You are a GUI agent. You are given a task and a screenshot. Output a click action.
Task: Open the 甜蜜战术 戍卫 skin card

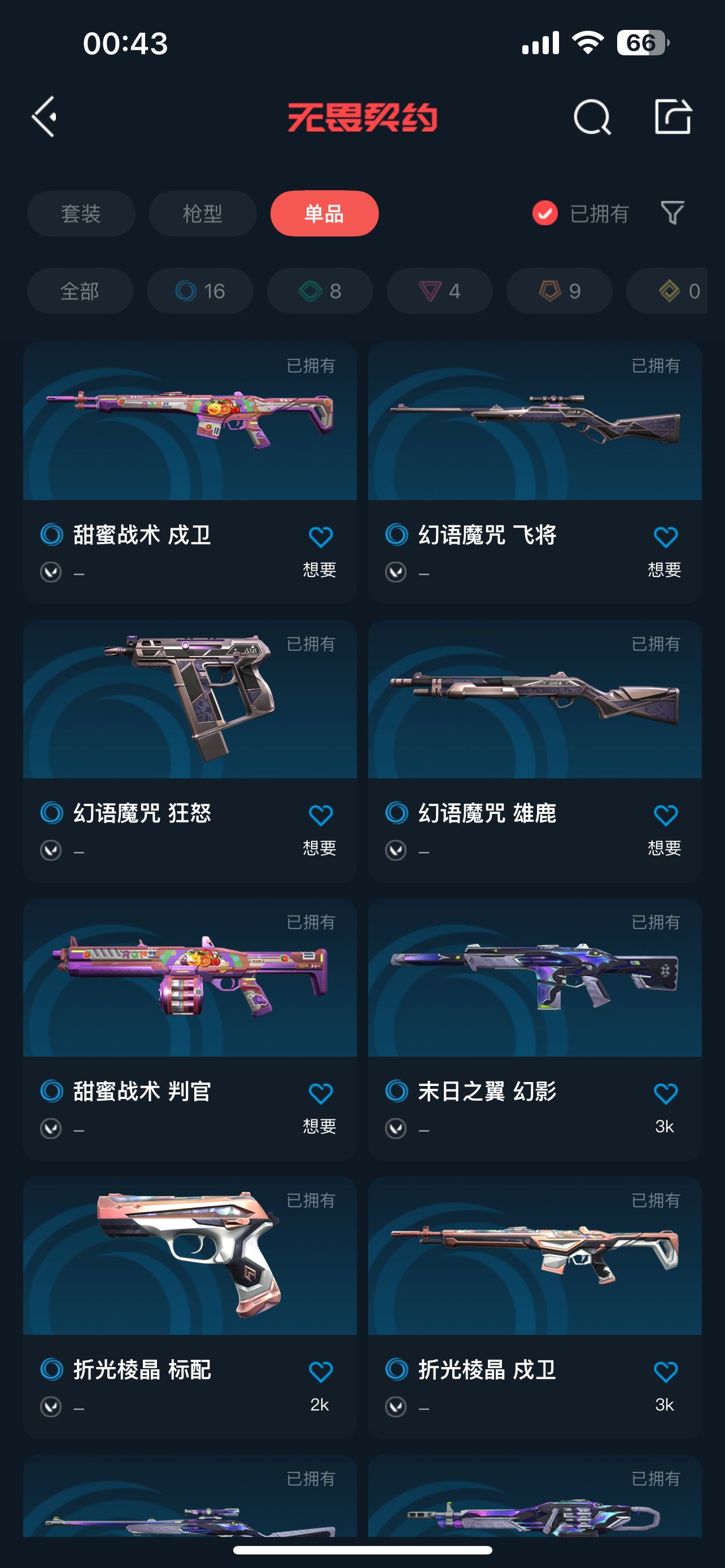[x=190, y=472]
